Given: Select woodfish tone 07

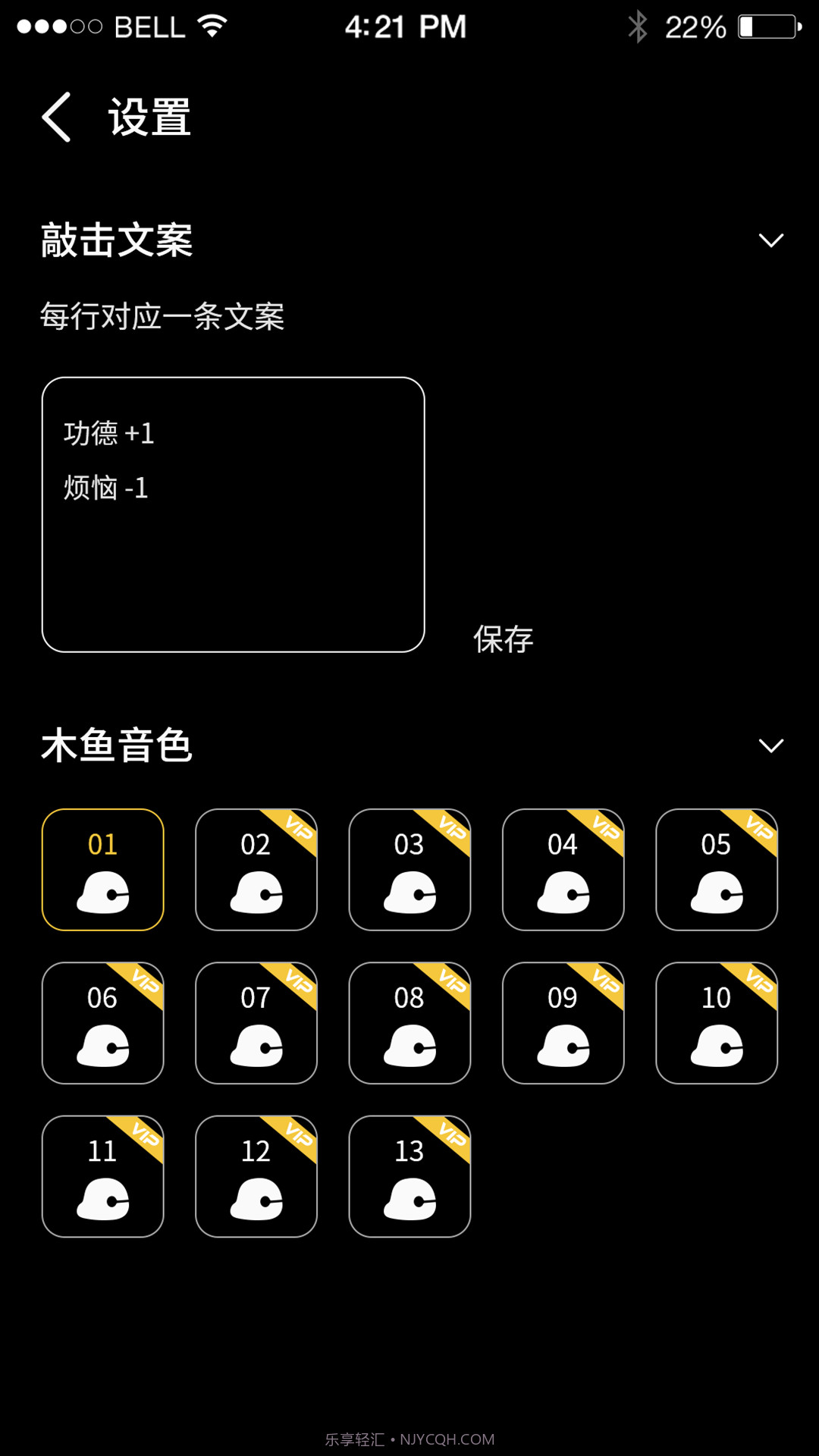Looking at the screenshot, I should pos(256,1023).
